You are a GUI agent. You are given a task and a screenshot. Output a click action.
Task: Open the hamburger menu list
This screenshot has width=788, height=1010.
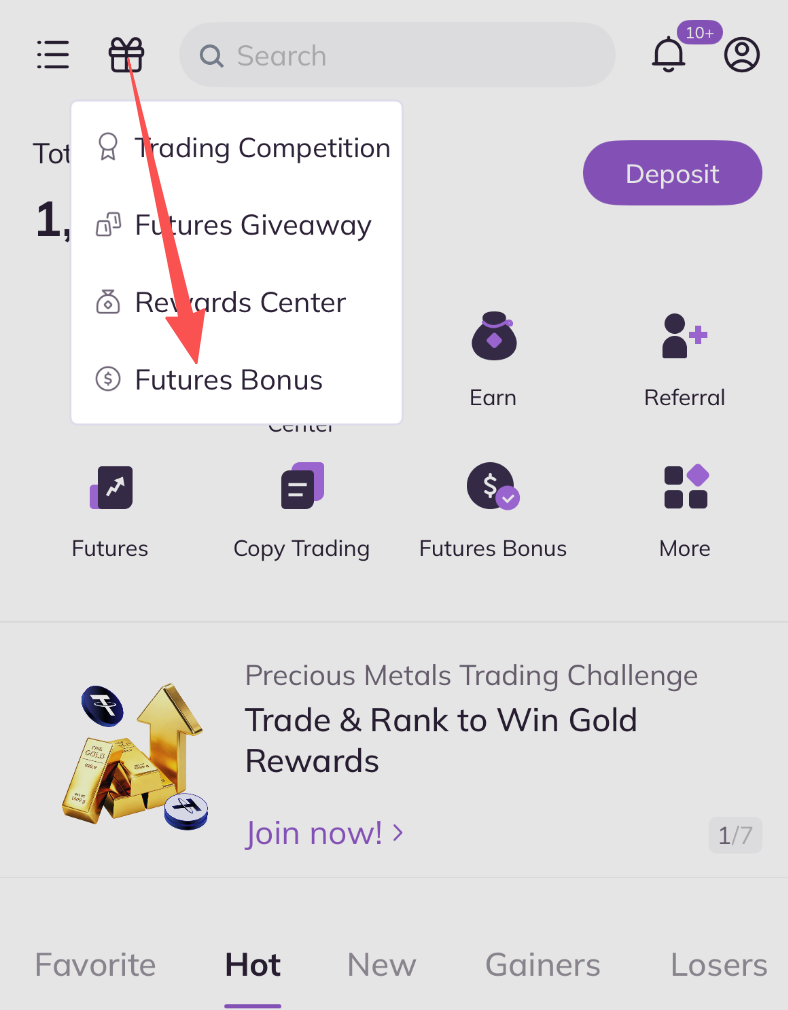[53, 54]
